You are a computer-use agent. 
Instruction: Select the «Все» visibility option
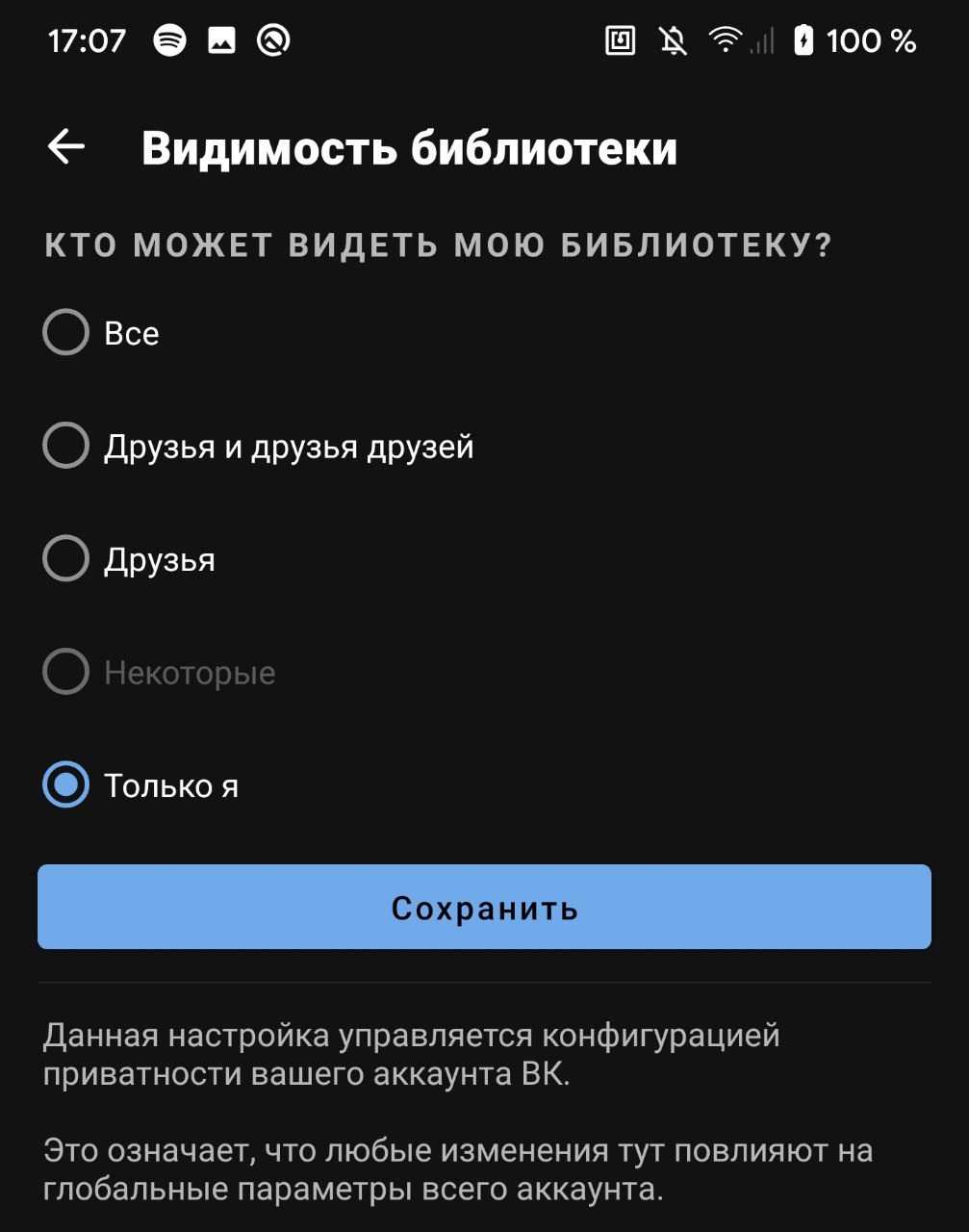point(66,333)
